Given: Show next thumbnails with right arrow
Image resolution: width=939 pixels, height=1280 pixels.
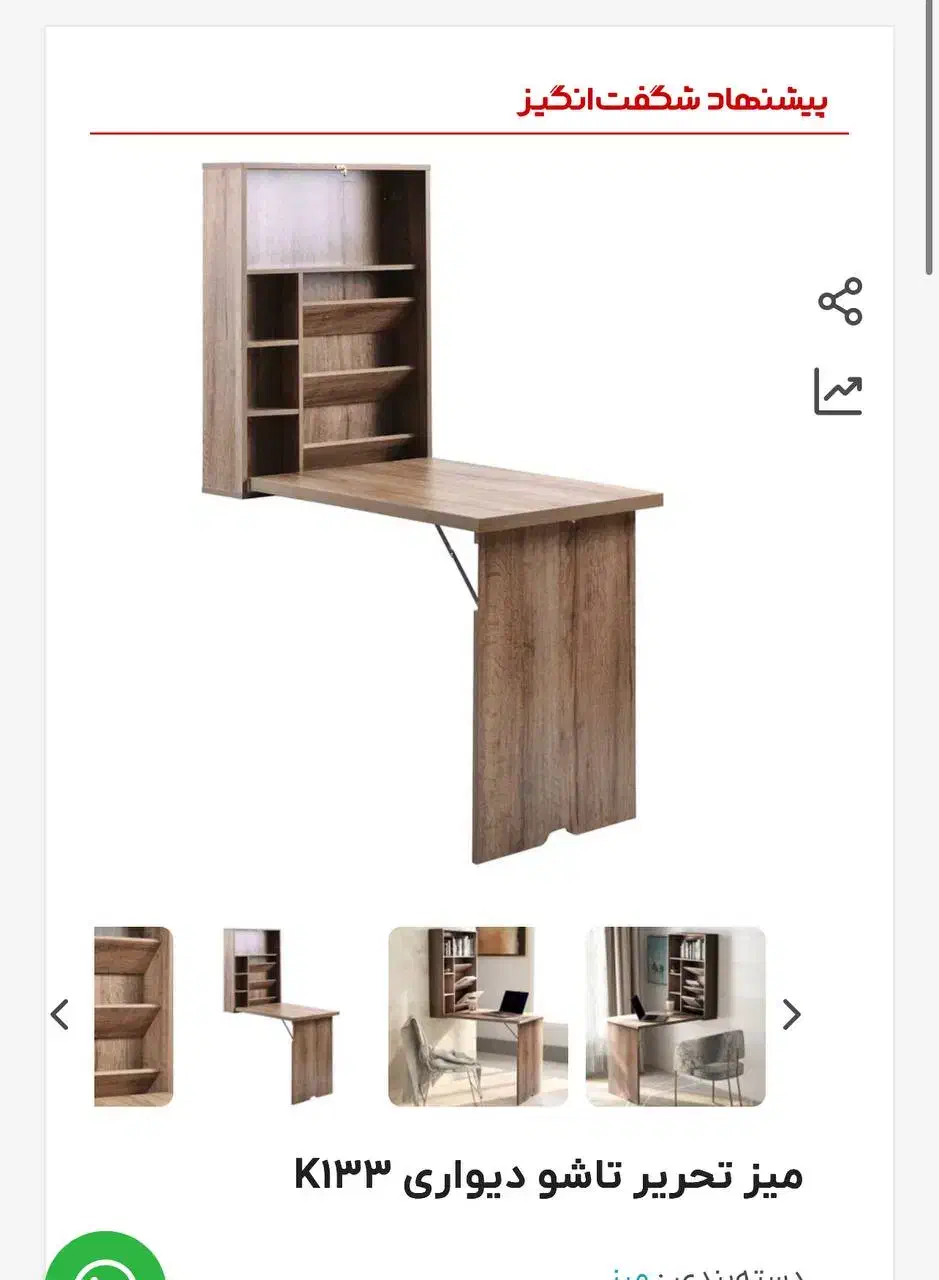Looking at the screenshot, I should 791,1015.
